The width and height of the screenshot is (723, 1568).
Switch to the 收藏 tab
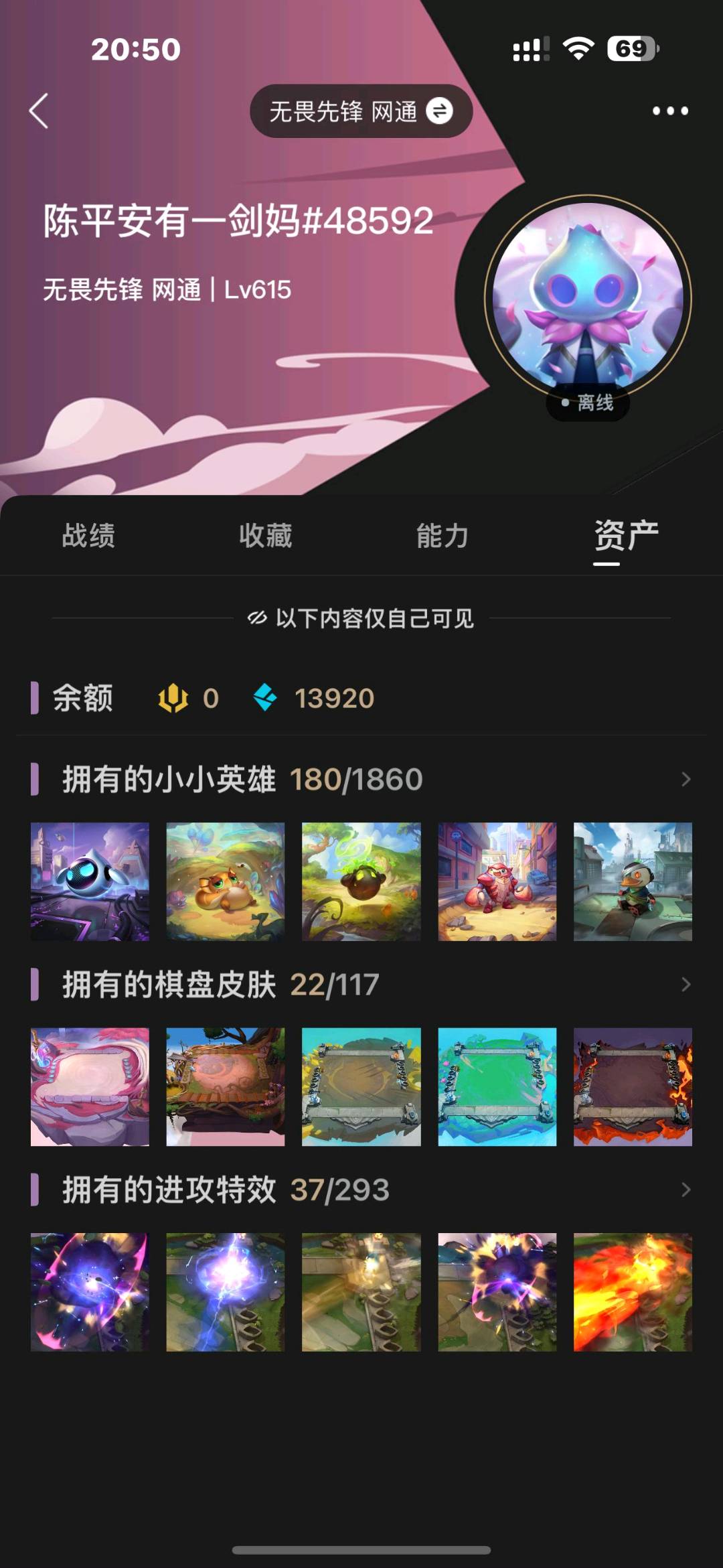(x=266, y=536)
